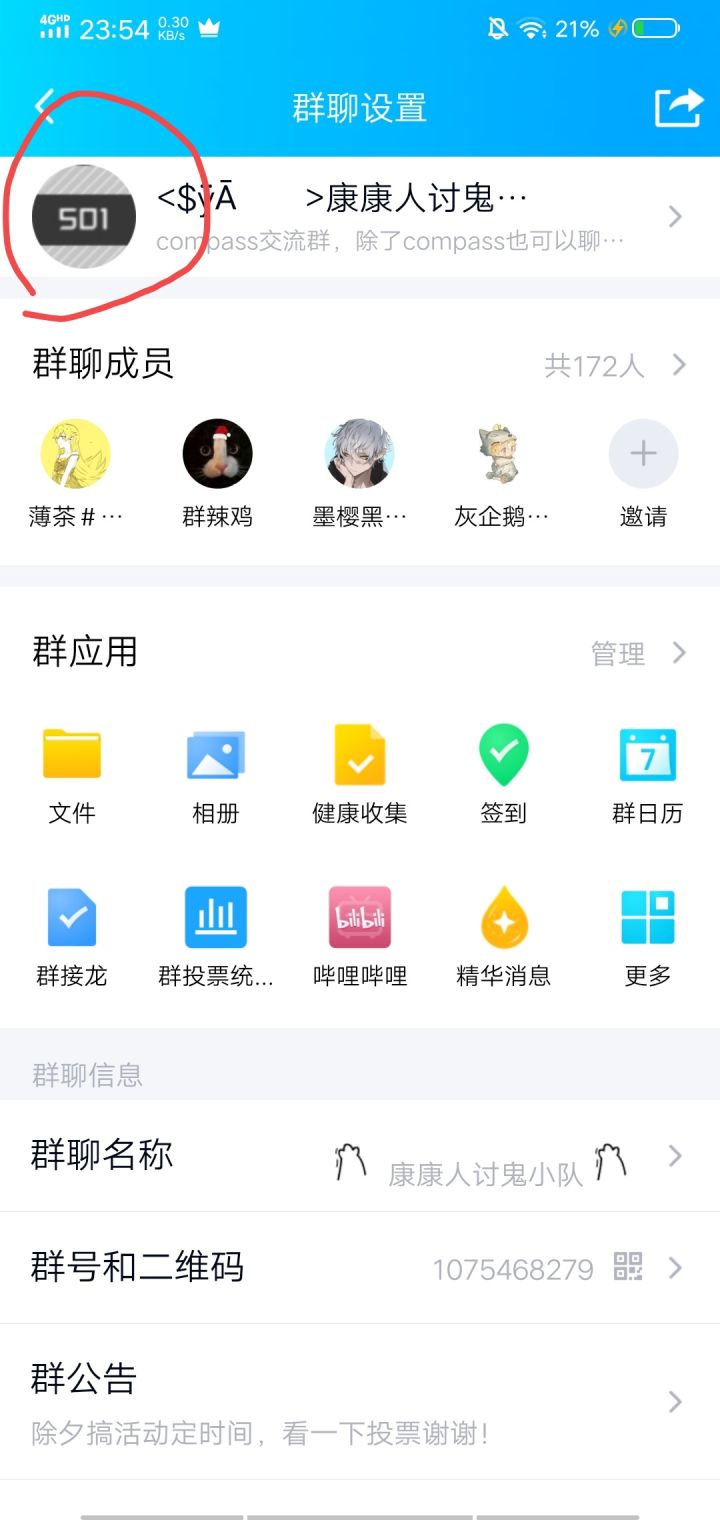This screenshot has height=1520, width=720.
Task: Open the 精华消息 essence messages
Action: 501,930
